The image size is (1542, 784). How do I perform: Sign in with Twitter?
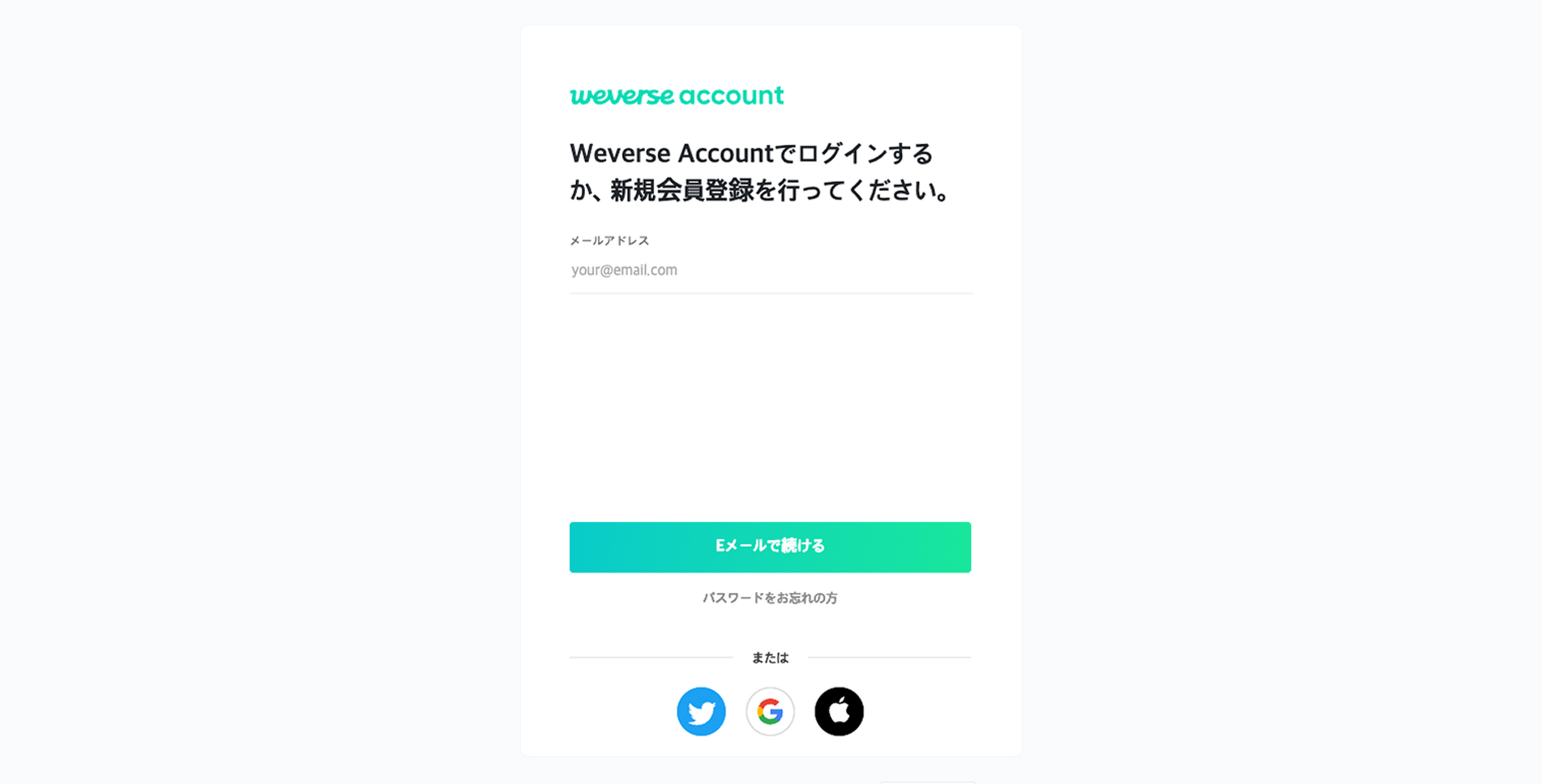(701, 711)
